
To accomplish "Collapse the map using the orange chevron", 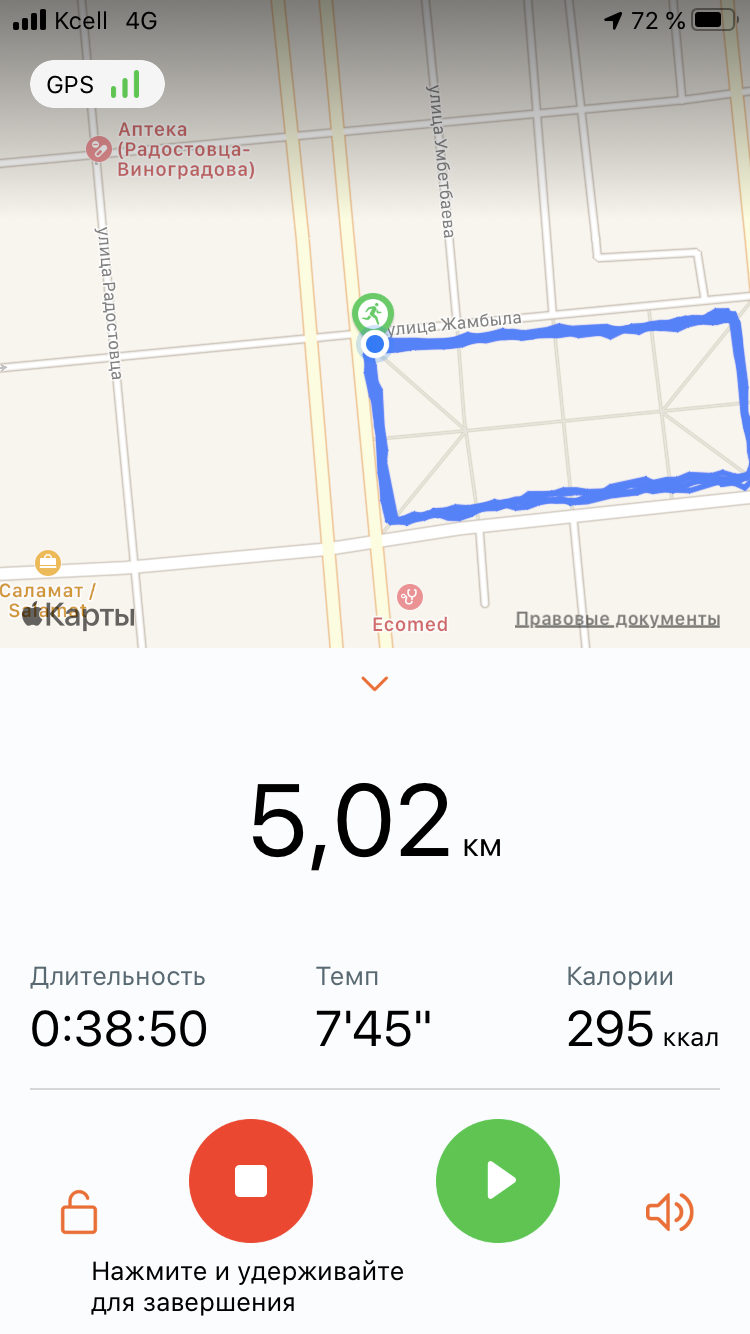I will pyautogui.click(x=374, y=684).
